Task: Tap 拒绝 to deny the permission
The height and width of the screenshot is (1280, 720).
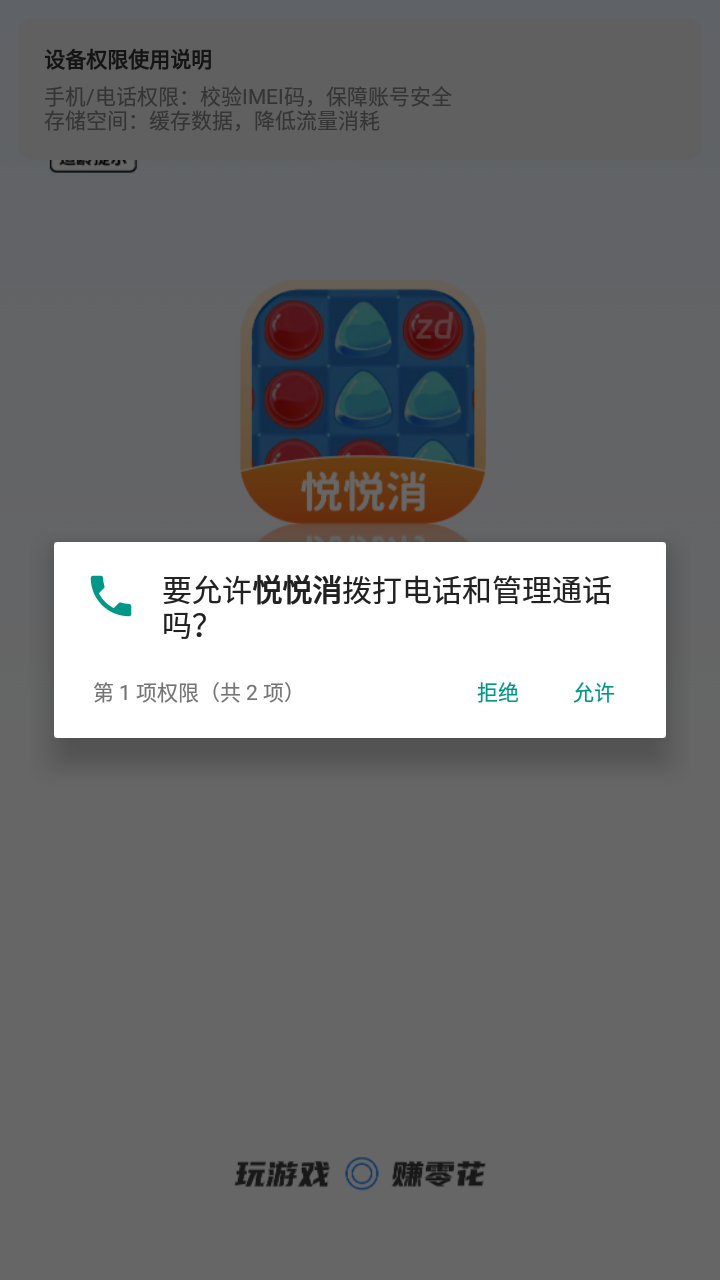Action: [x=497, y=693]
